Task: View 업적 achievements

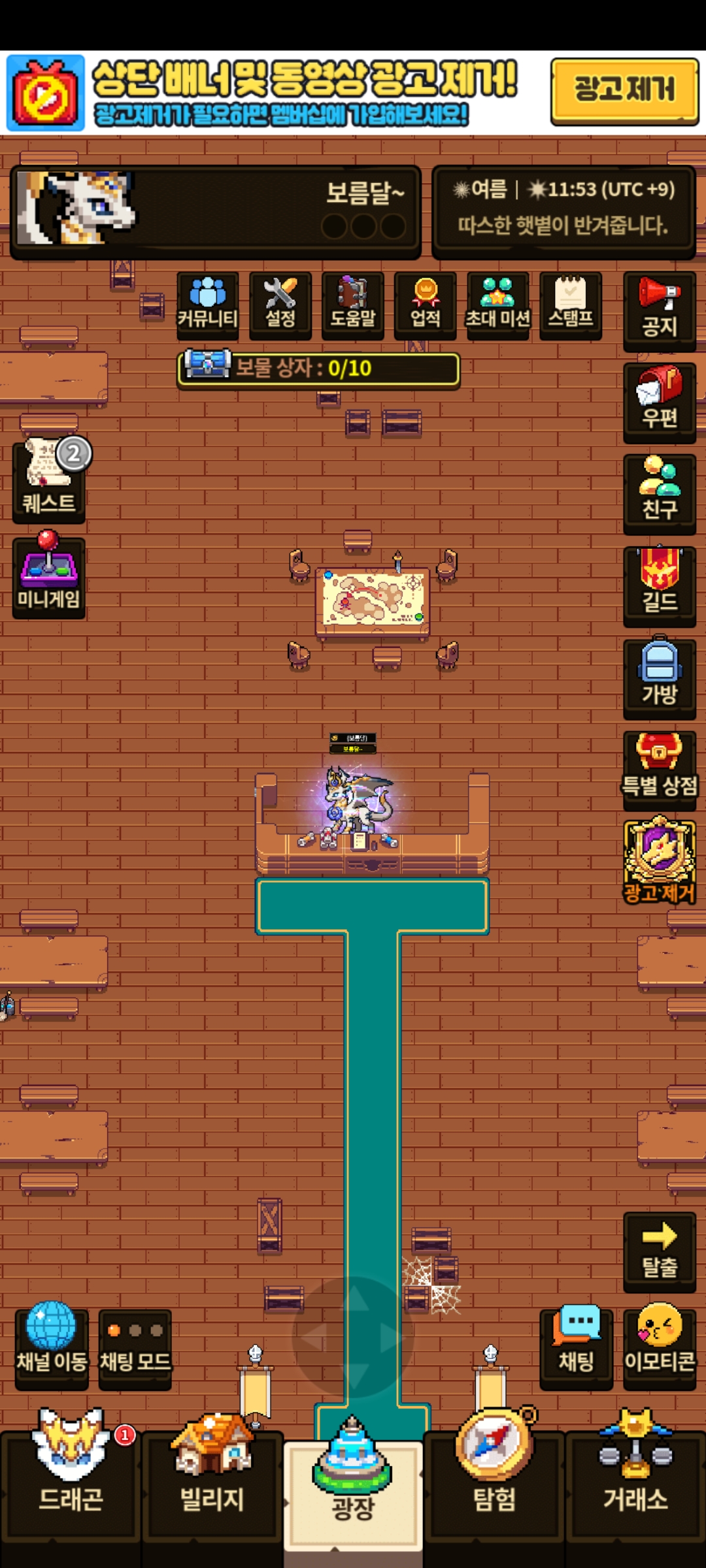Action: [426, 304]
